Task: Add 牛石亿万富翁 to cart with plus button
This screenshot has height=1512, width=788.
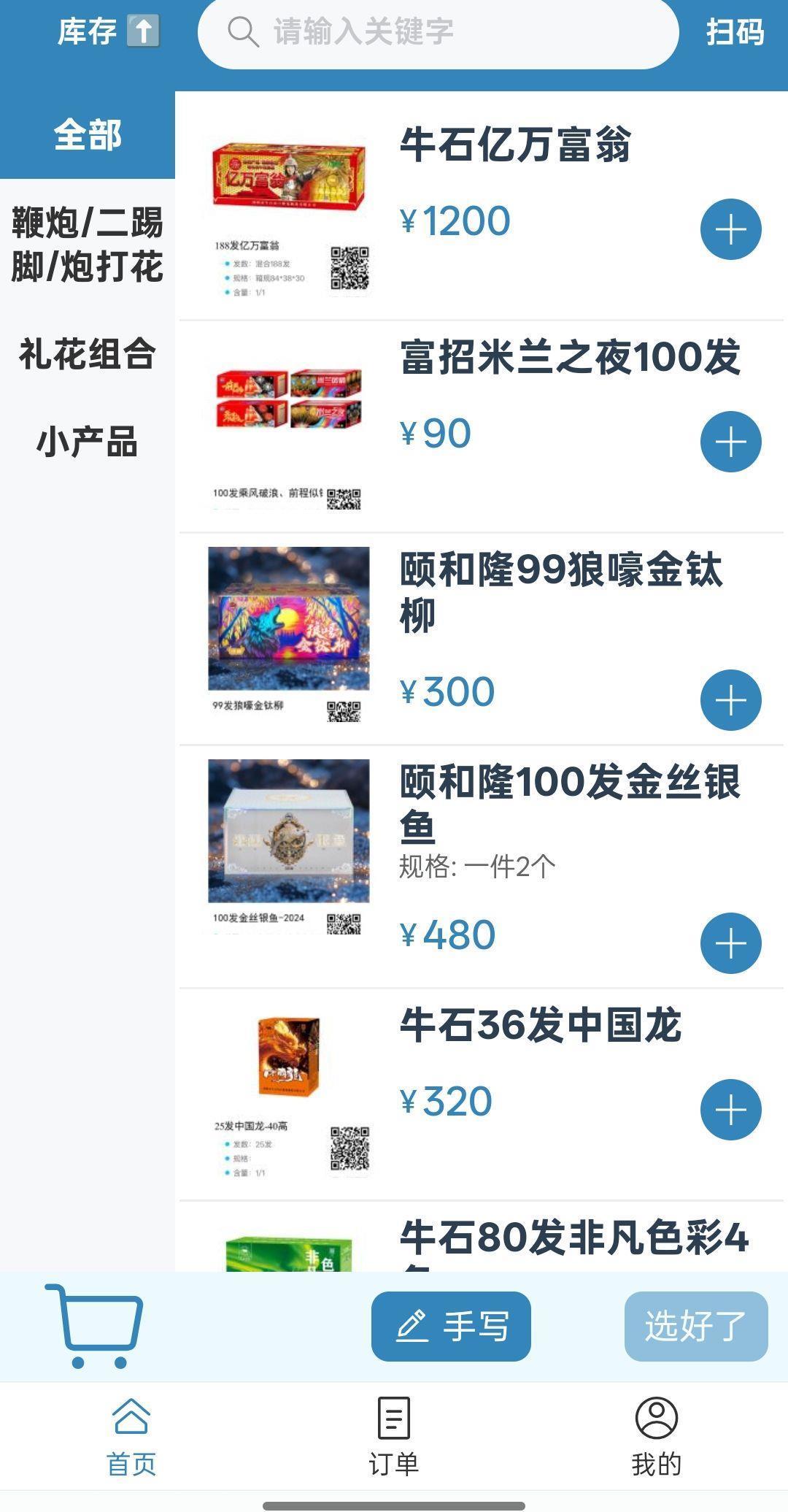Action: pos(731,229)
